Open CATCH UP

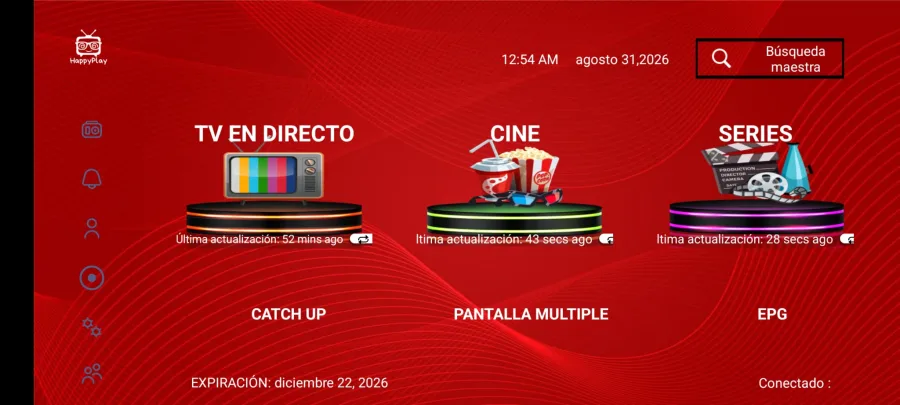pos(289,314)
